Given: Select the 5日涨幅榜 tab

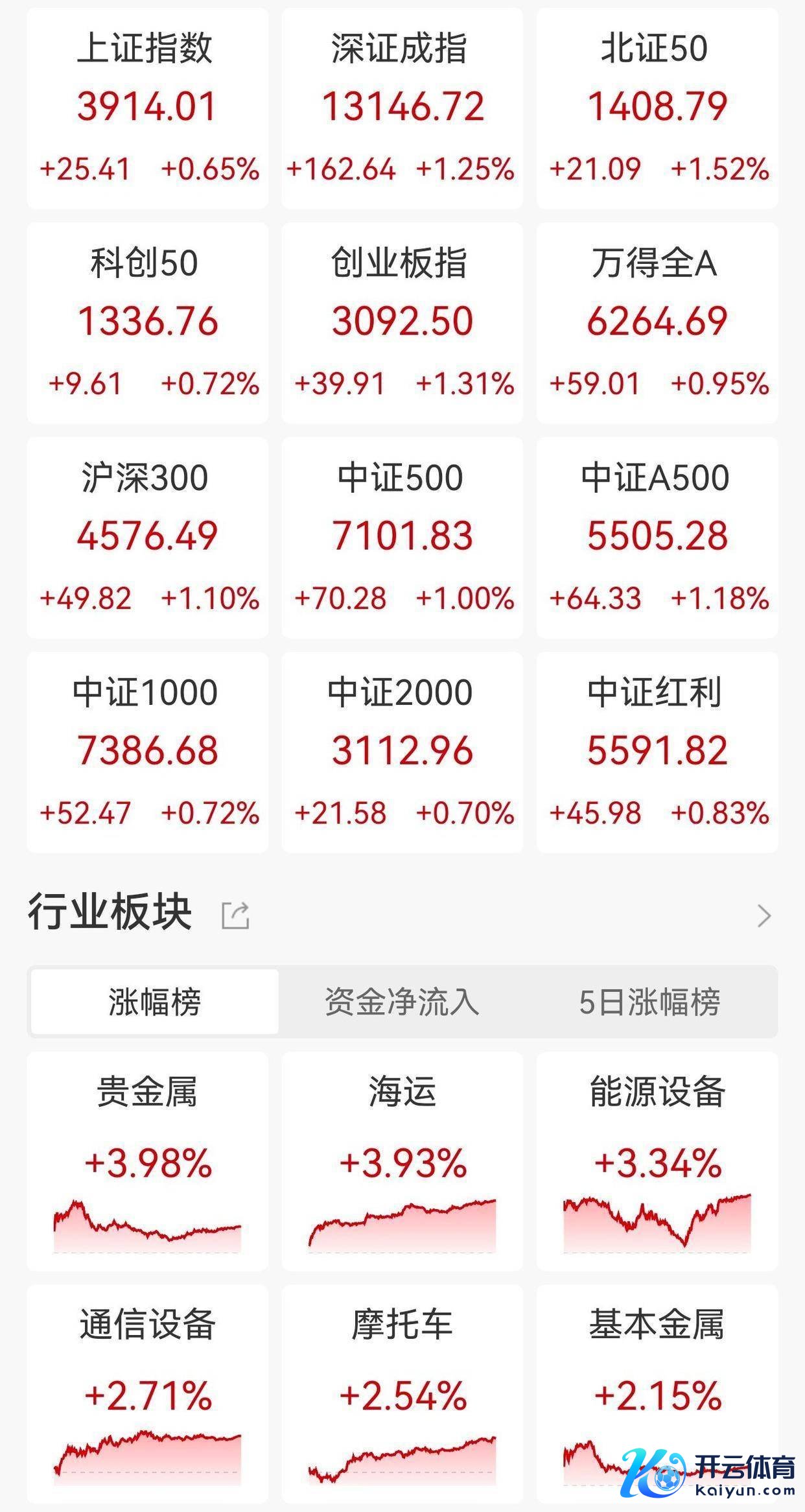Looking at the screenshot, I should [x=649, y=1002].
